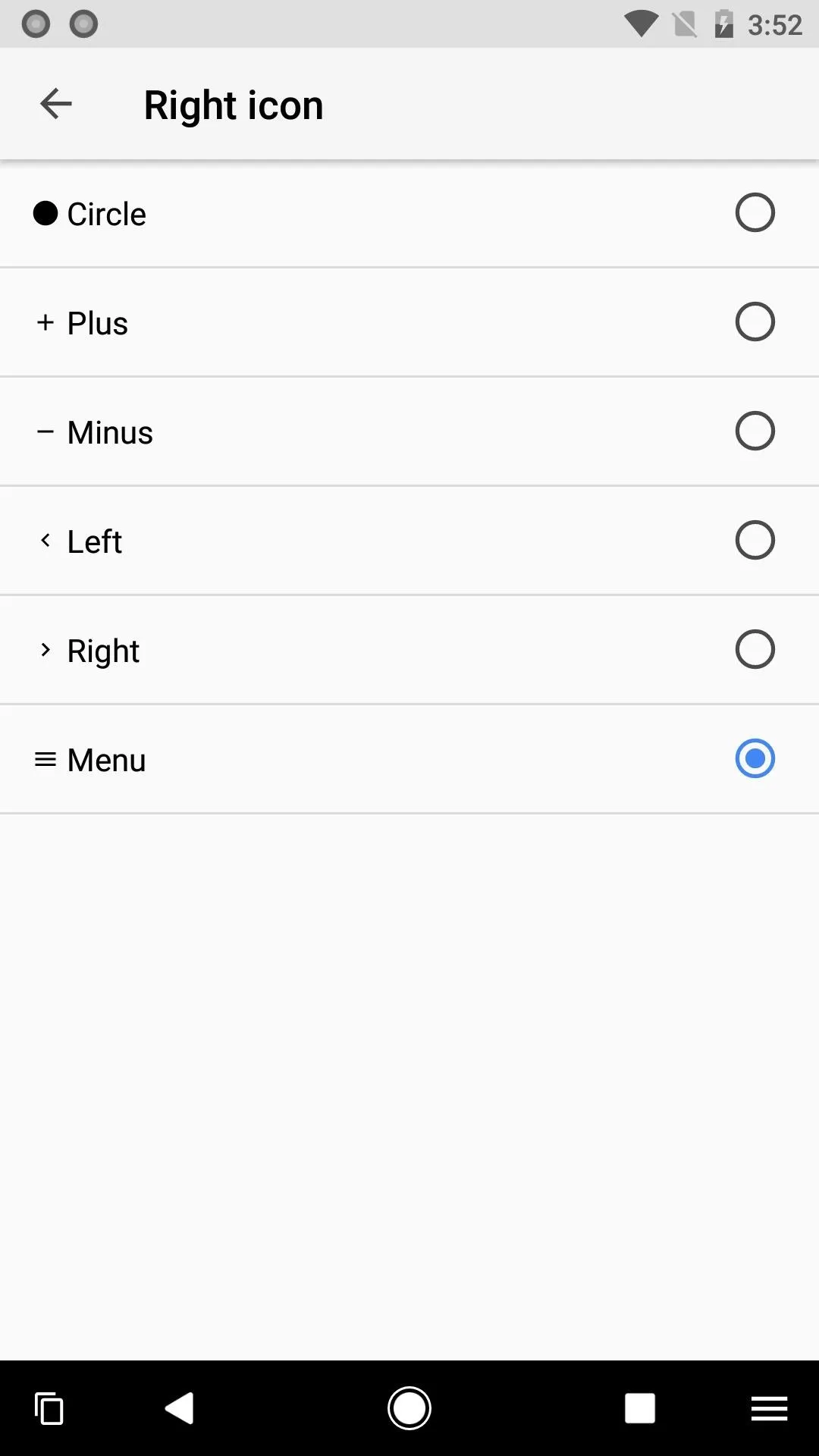The height and width of the screenshot is (1456, 819).
Task: Choose Plus as the right icon
Action: tap(755, 322)
